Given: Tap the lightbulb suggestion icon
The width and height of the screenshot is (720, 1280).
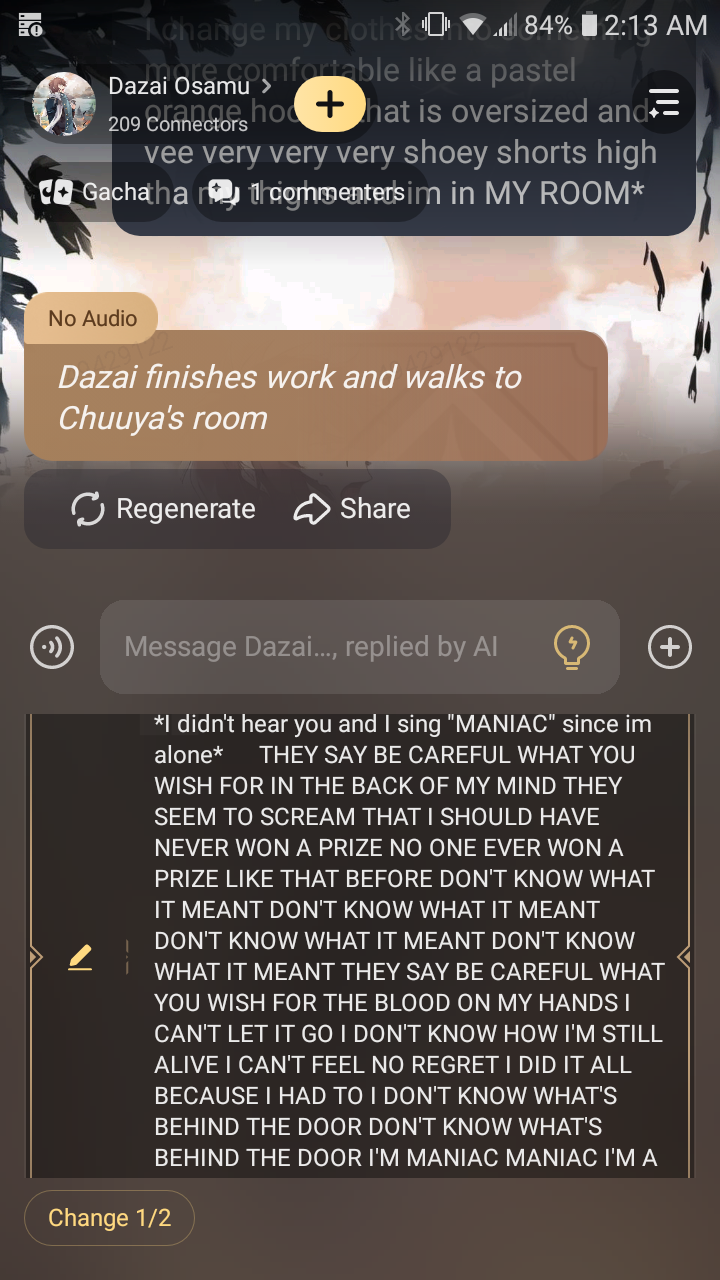Looking at the screenshot, I should (572, 647).
